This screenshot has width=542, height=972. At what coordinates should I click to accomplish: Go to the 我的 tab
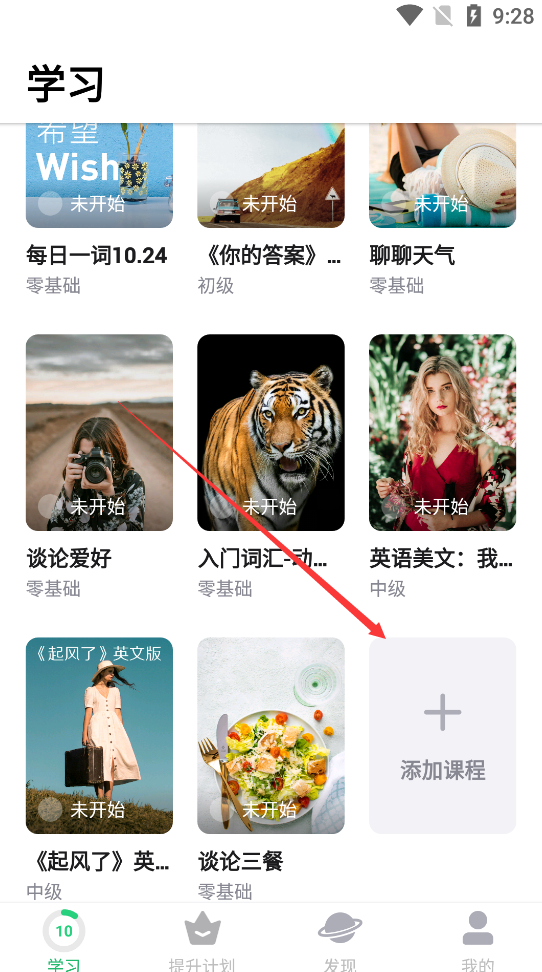click(478, 939)
